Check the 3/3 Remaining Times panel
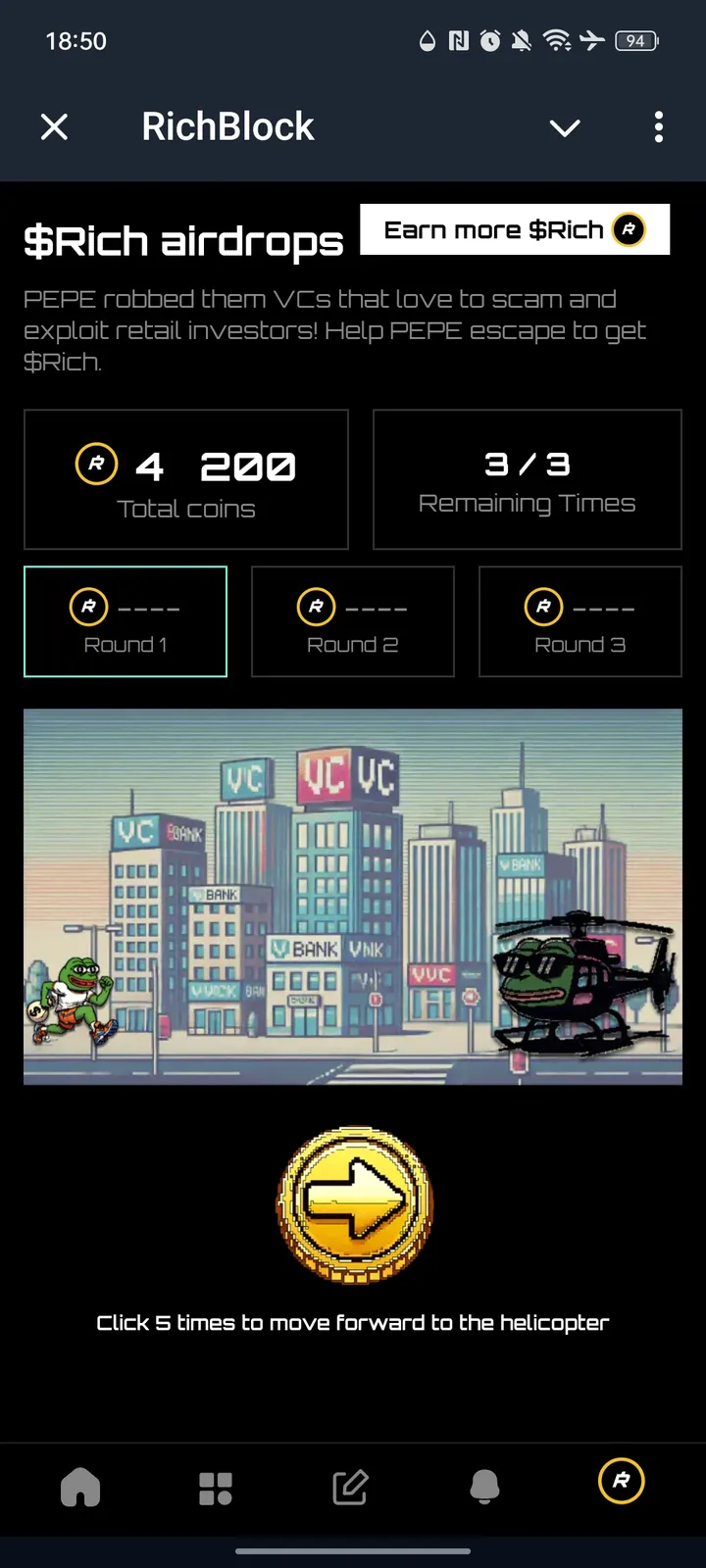The height and width of the screenshot is (1568, 706). (x=527, y=479)
